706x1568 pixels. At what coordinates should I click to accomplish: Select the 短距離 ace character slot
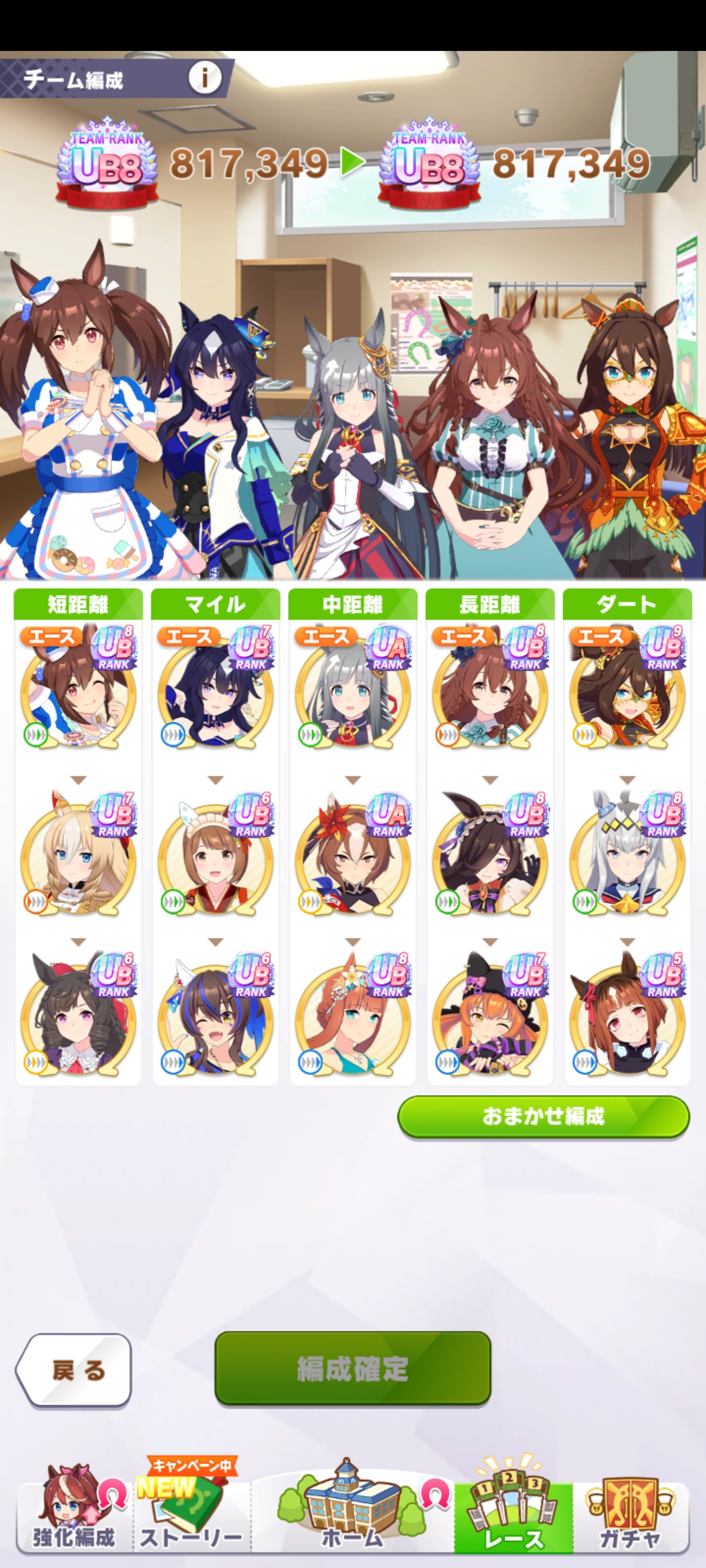[x=78, y=691]
